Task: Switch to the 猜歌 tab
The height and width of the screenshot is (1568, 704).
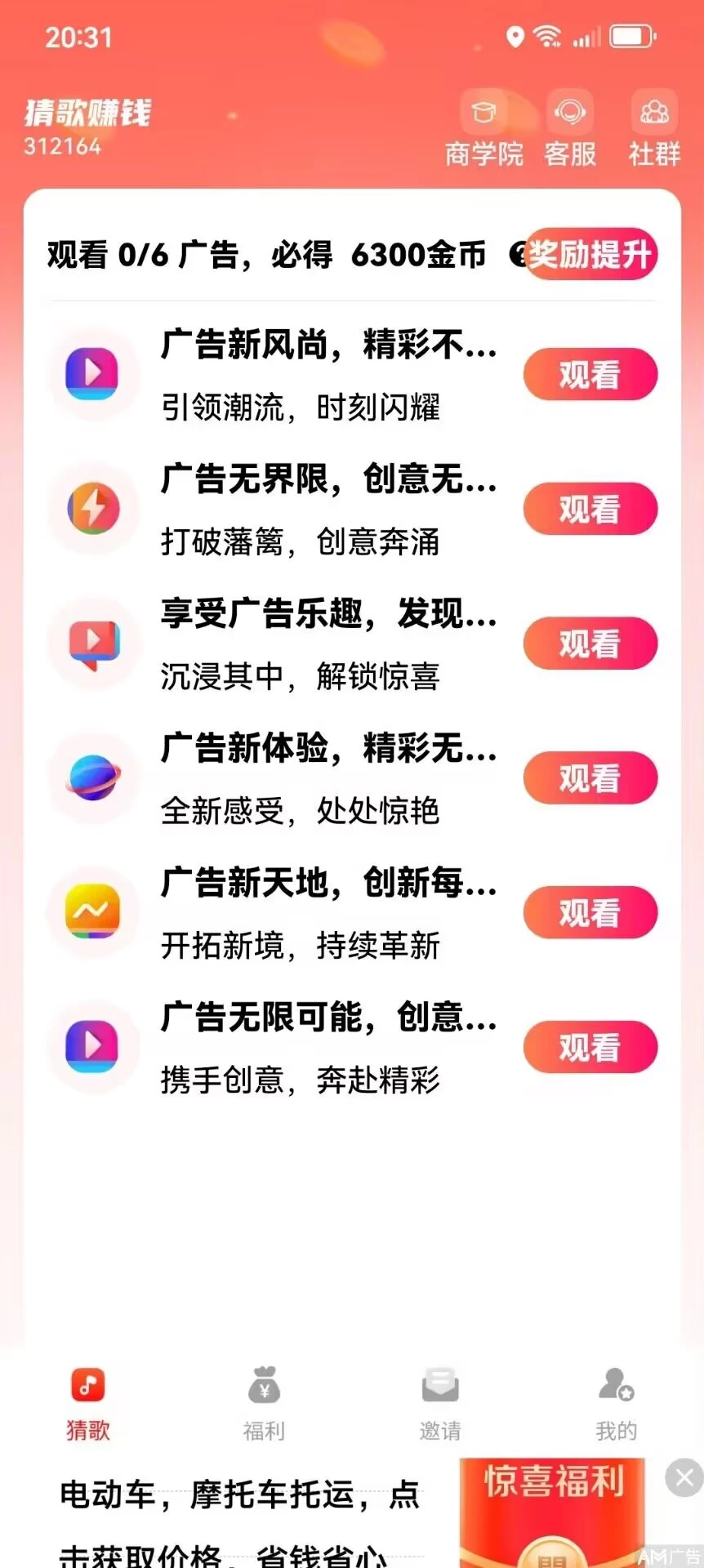Action: [x=88, y=1404]
